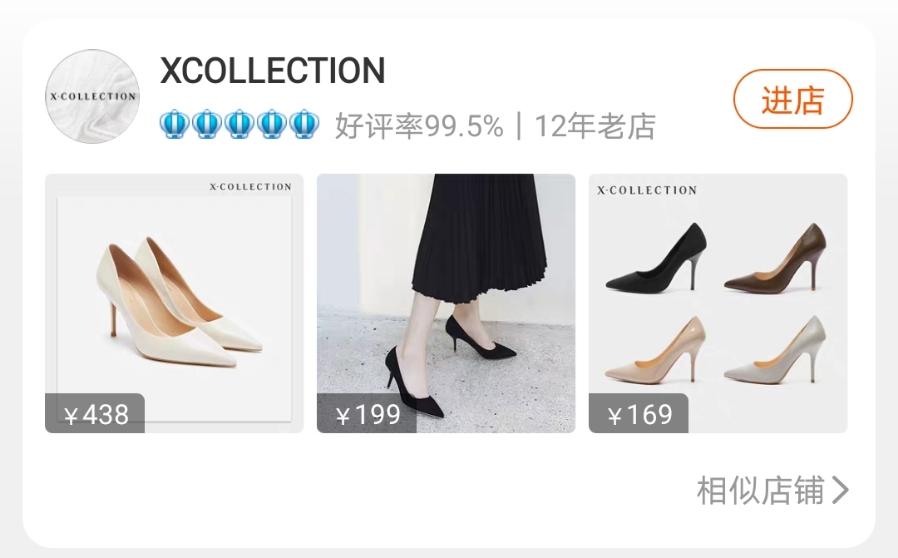Image resolution: width=898 pixels, height=558 pixels.
Task: Open the XCOLLECTION shop avatar
Action: point(93,97)
